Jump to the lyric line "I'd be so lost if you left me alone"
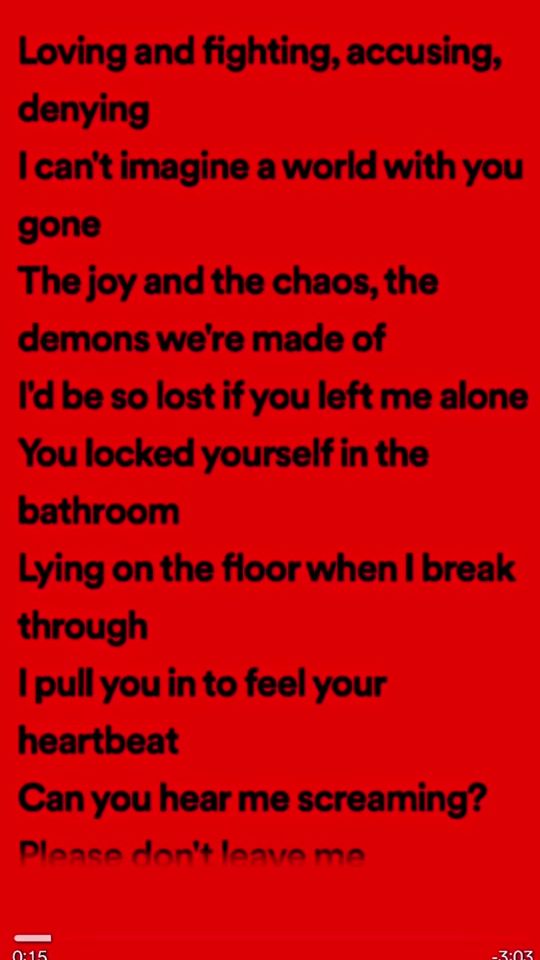The height and width of the screenshot is (960, 540). coord(273,397)
